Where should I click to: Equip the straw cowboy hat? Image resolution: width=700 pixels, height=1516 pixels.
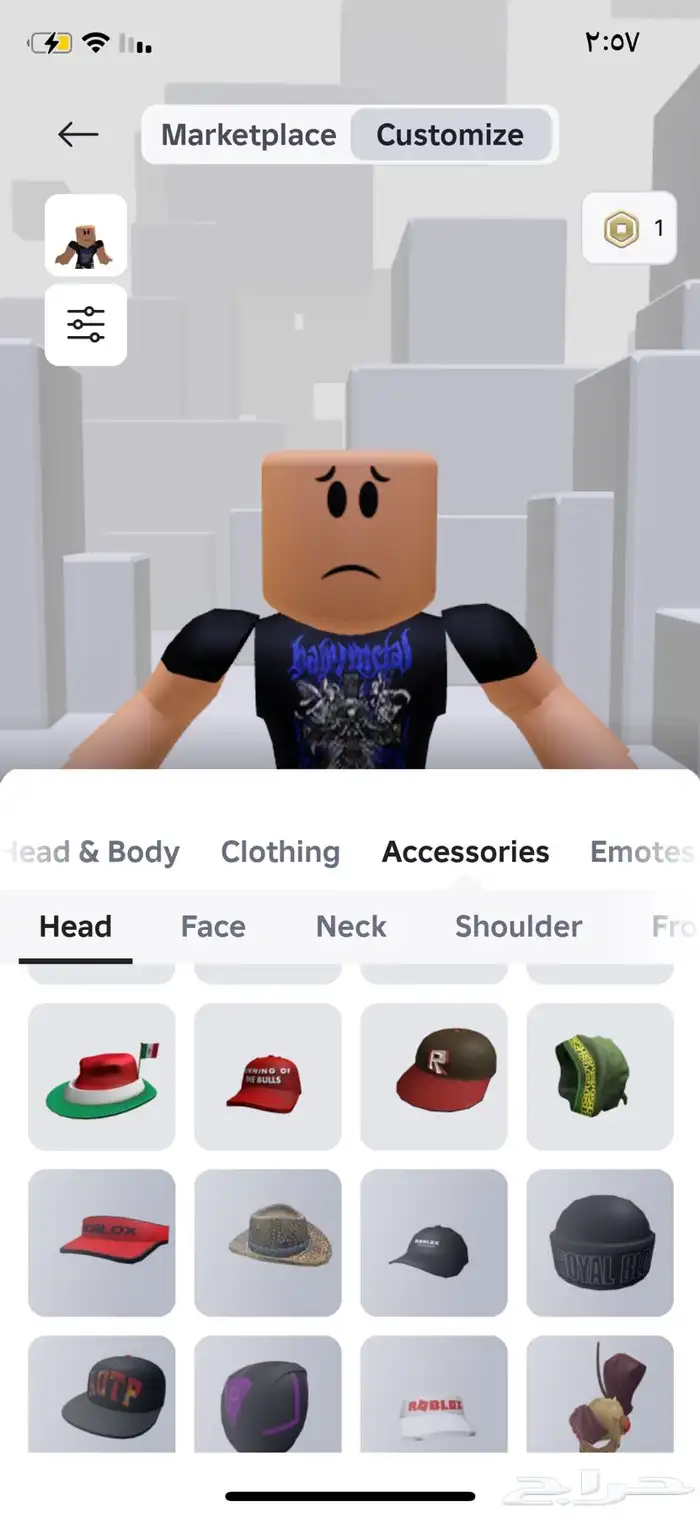pyautogui.click(x=268, y=1243)
